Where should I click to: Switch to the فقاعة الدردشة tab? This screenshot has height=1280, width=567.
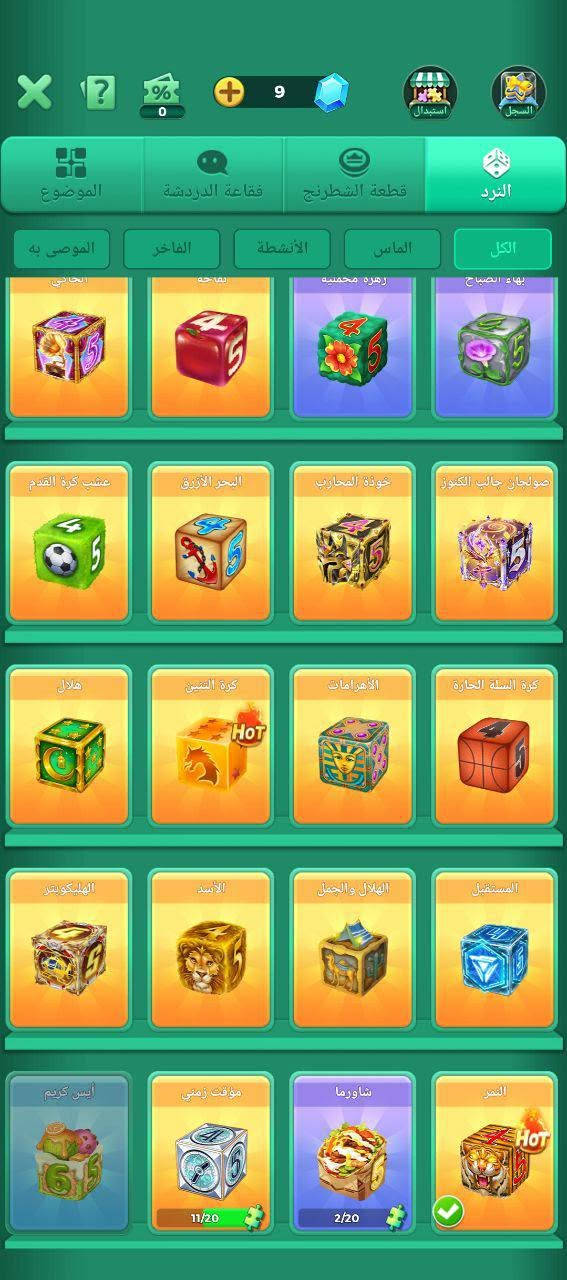213,174
